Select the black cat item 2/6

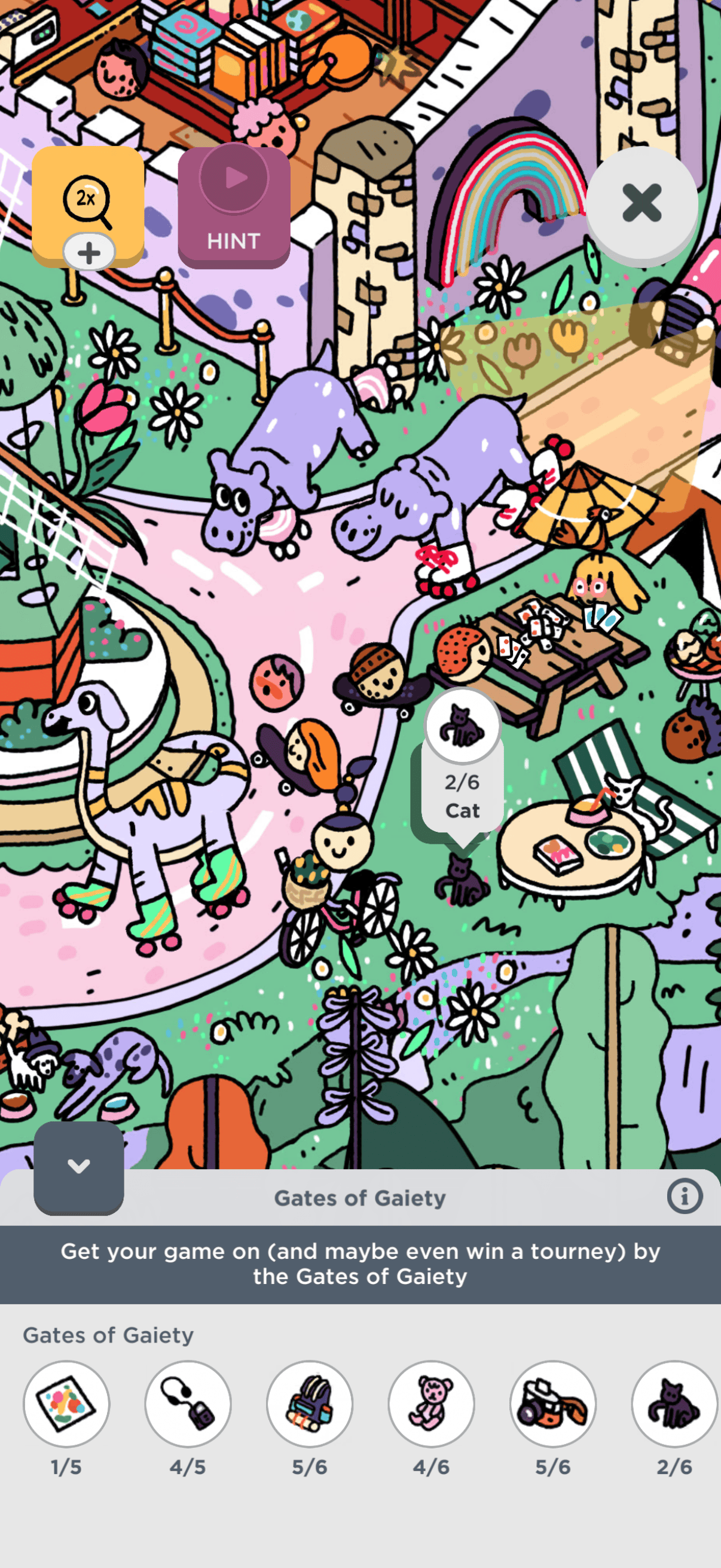673,1403
